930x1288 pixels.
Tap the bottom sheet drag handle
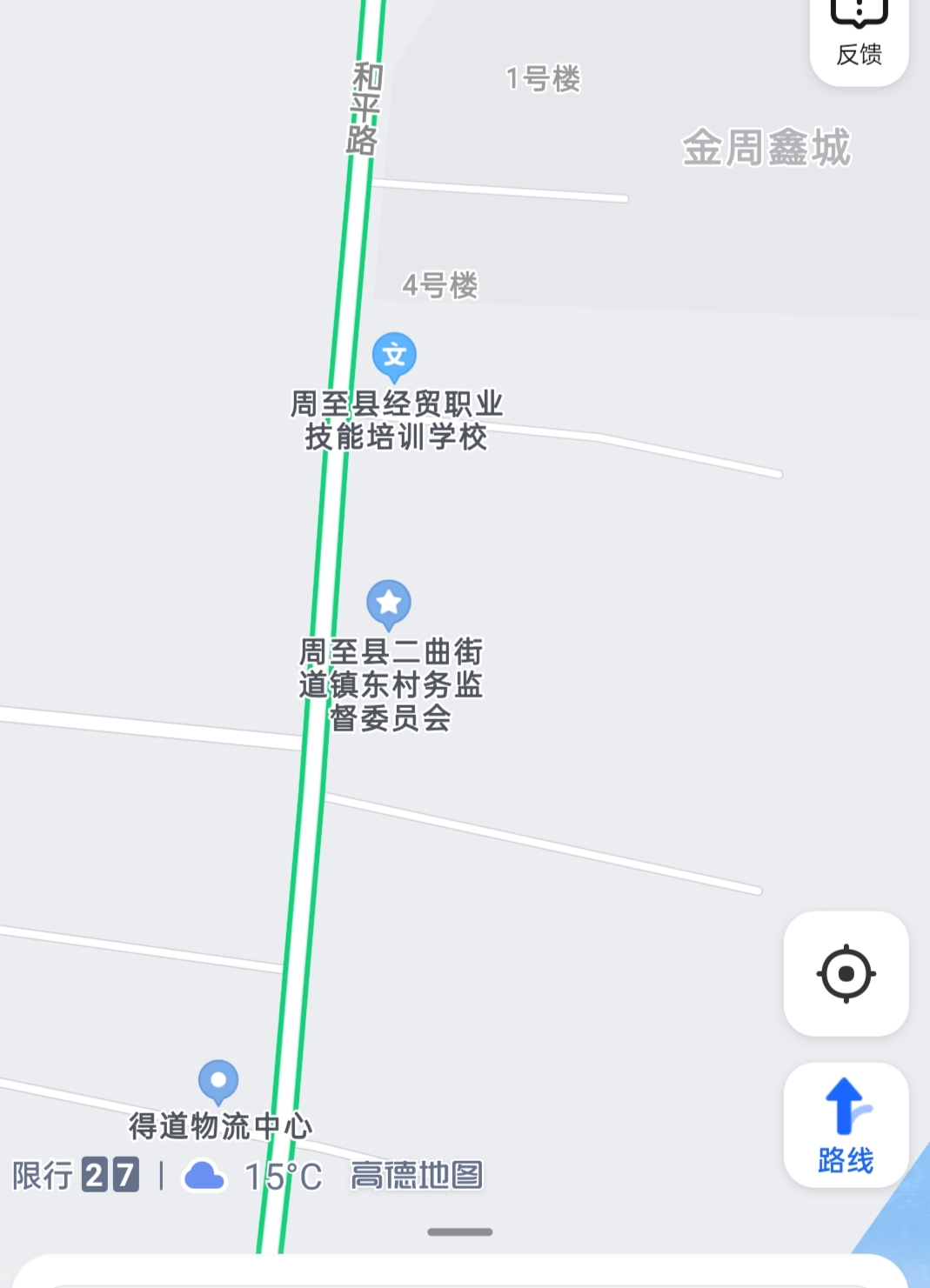[x=460, y=1231]
